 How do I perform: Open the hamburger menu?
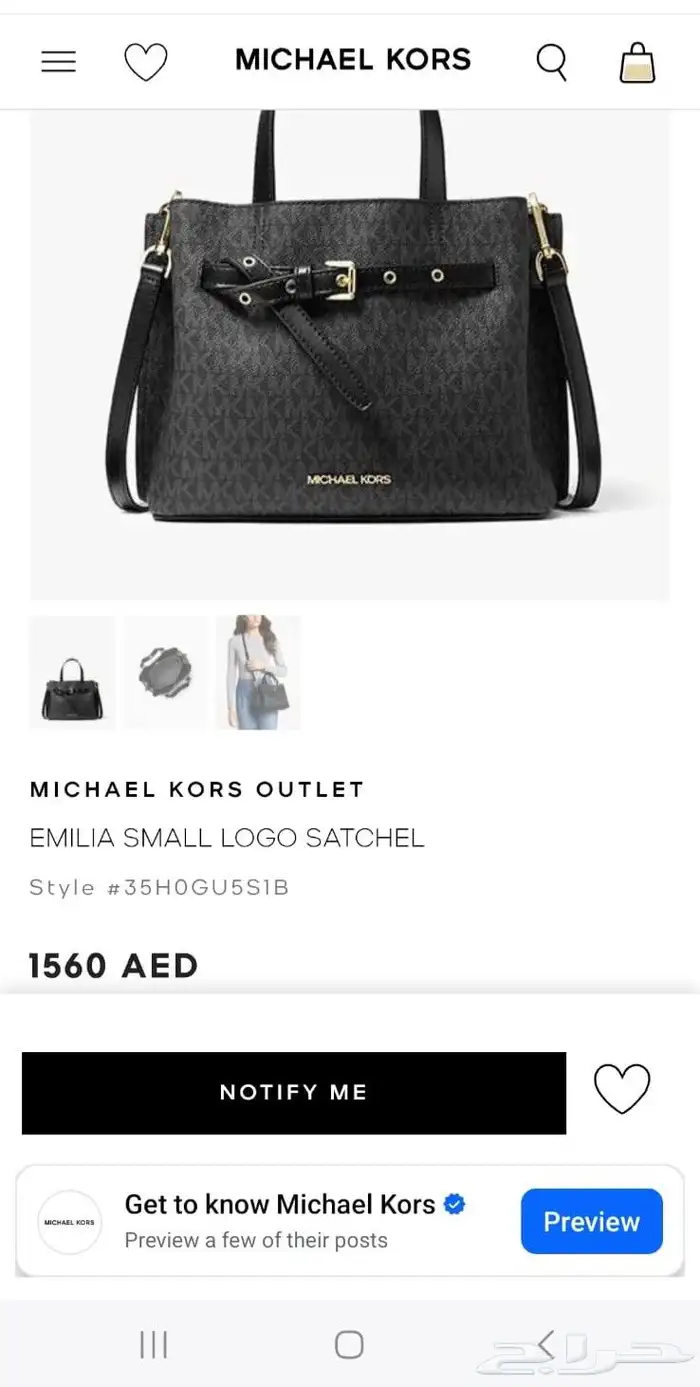tap(58, 62)
